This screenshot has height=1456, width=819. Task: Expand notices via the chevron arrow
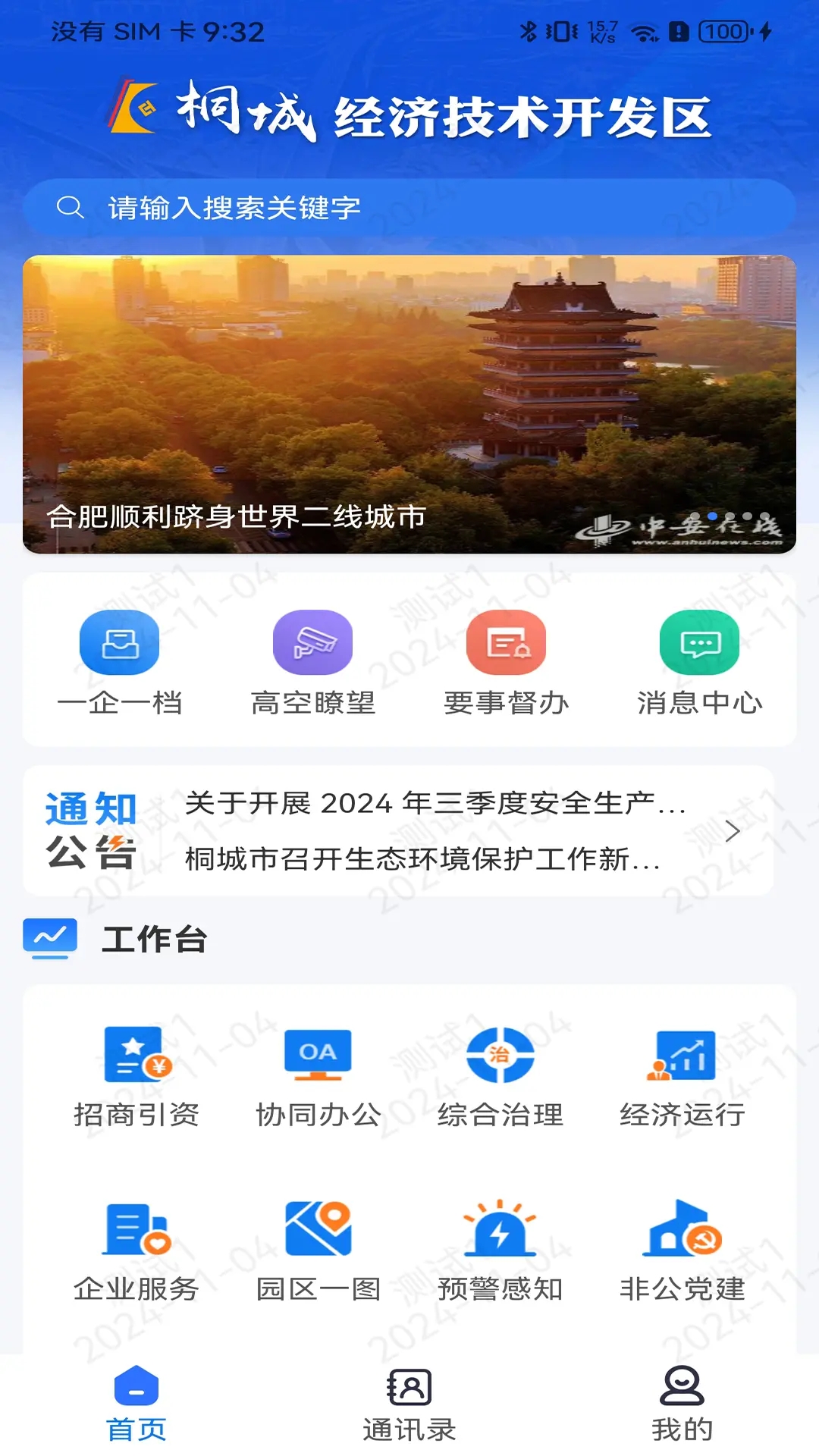pos(732,831)
